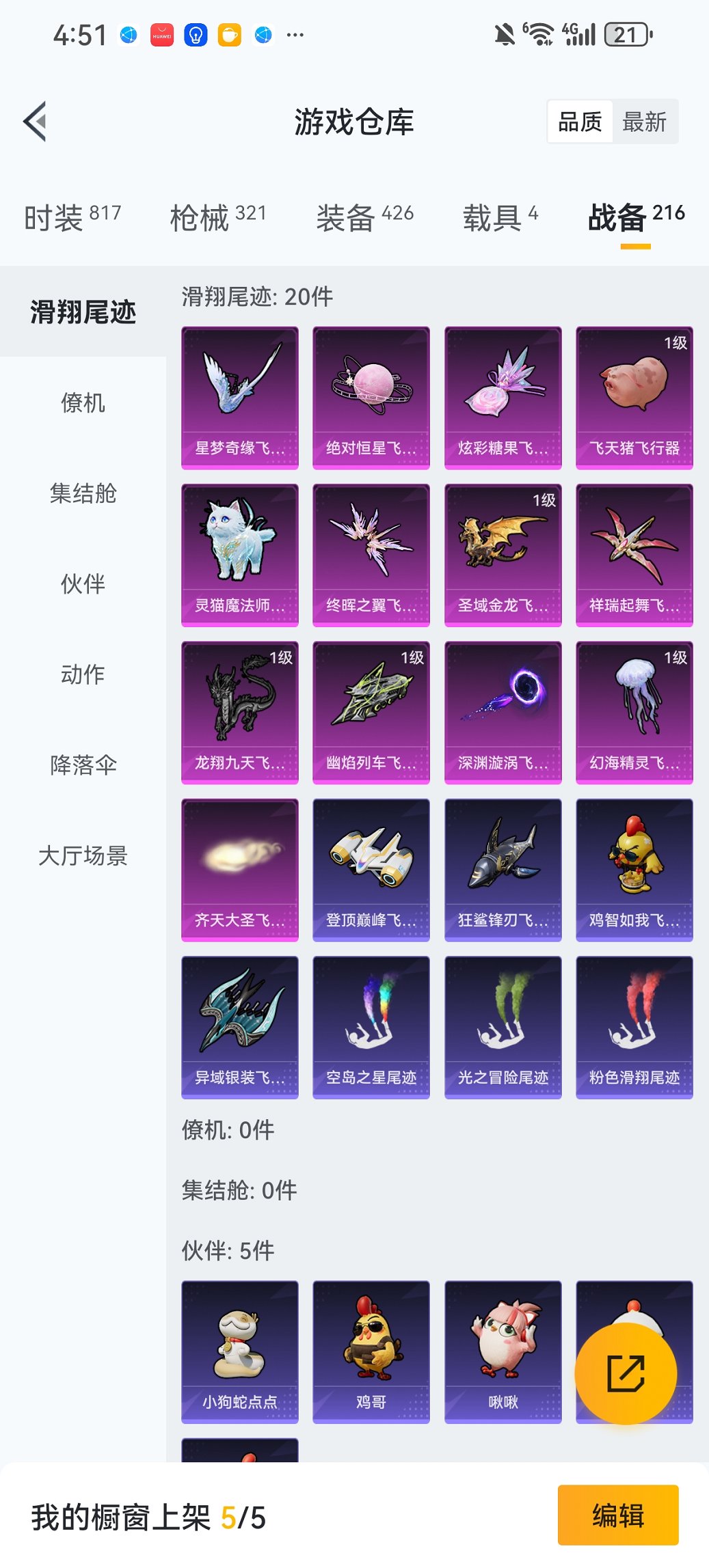Tap the 编辑 button for showcase
The width and height of the screenshot is (709, 1568).
(x=617, y=1515)
